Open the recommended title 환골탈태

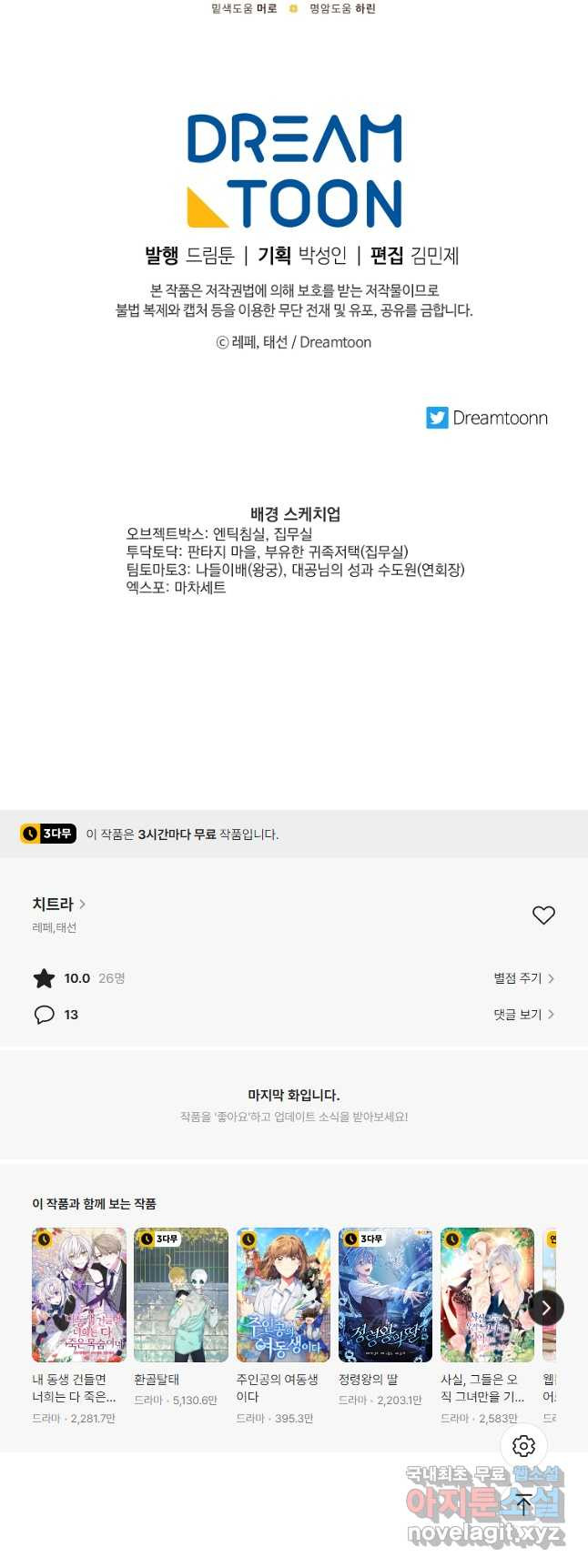(x=181, y=1295)
